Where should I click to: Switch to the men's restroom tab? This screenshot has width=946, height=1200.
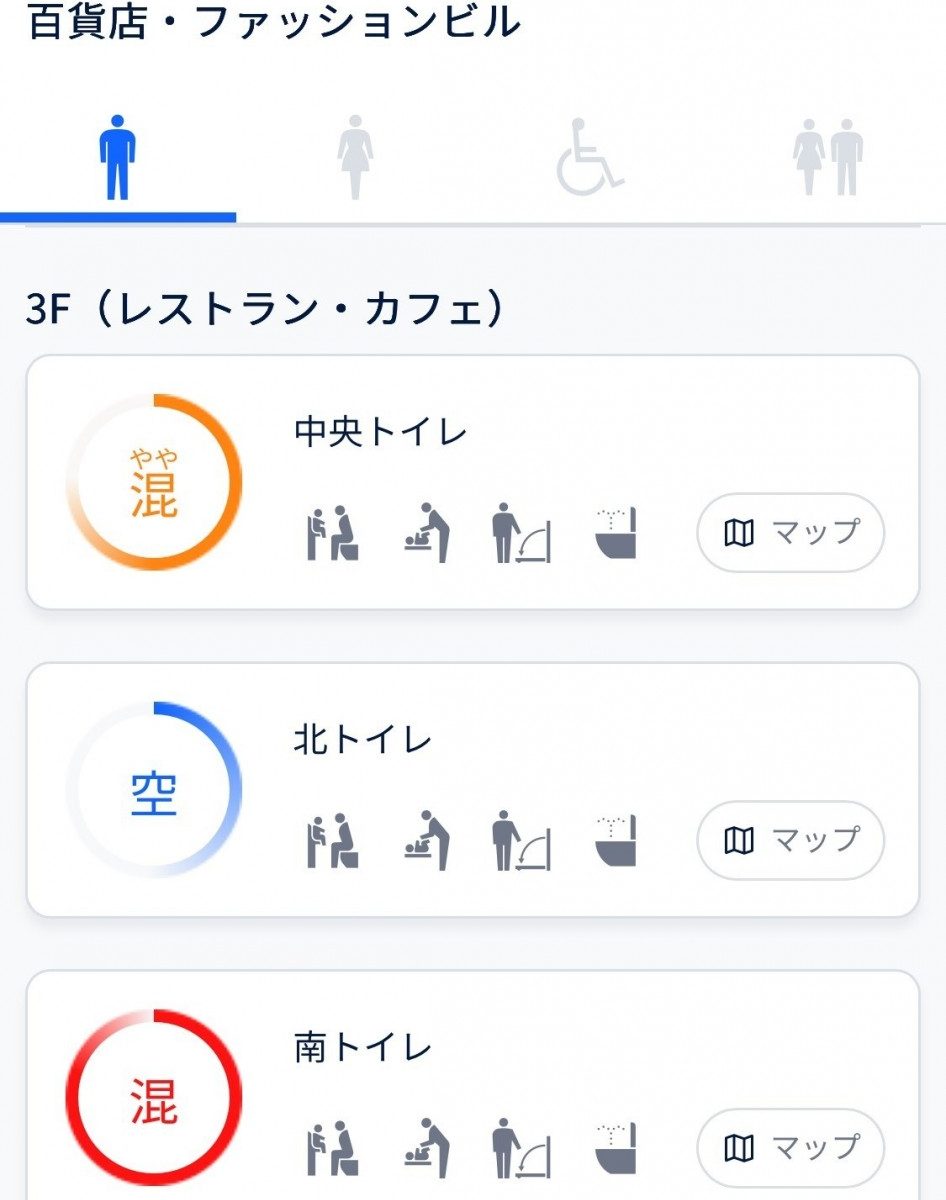(117, 158)
